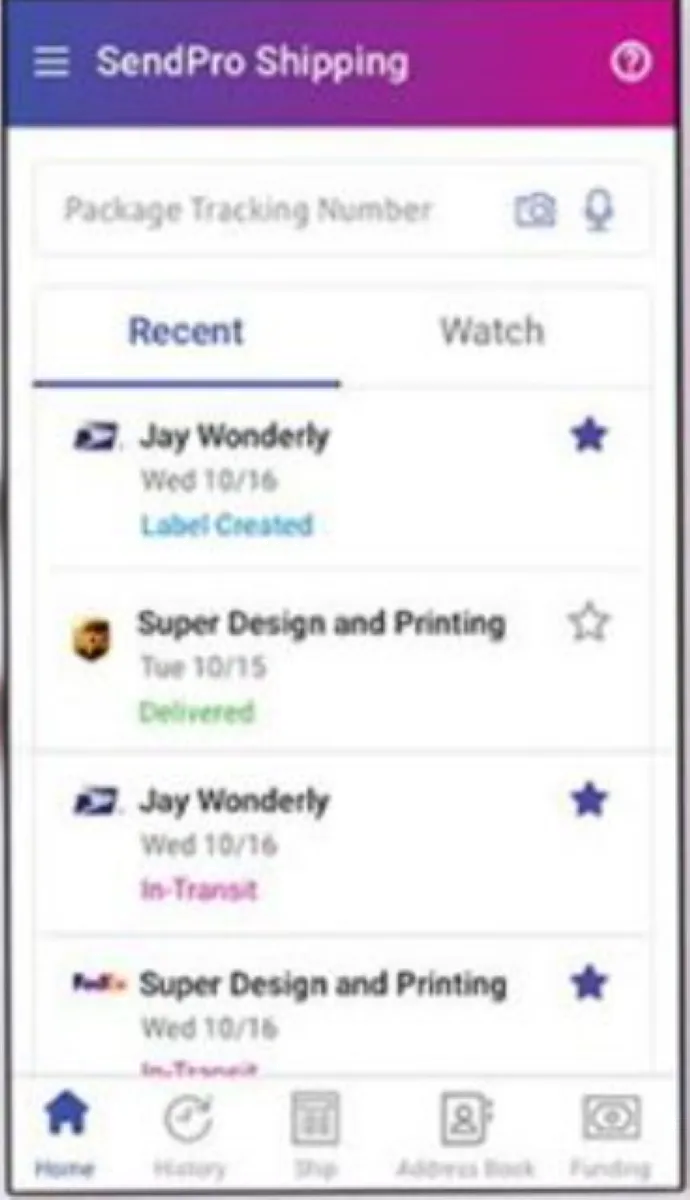Go to the Home tab
690x1200 pixels.
pyautogui.click(x=66, y=1132)
